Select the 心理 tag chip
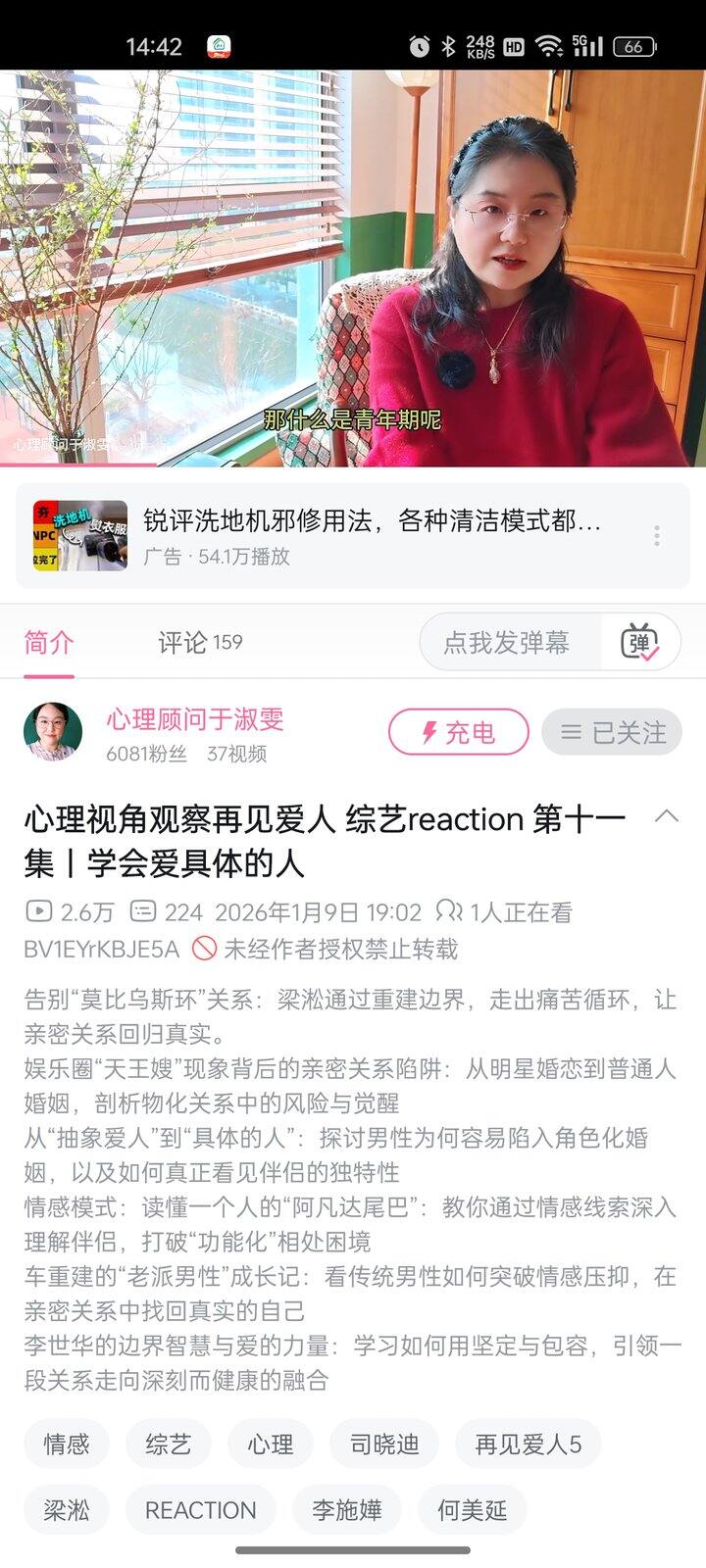Screen dimensions: 706x1568 point(271,1445)
